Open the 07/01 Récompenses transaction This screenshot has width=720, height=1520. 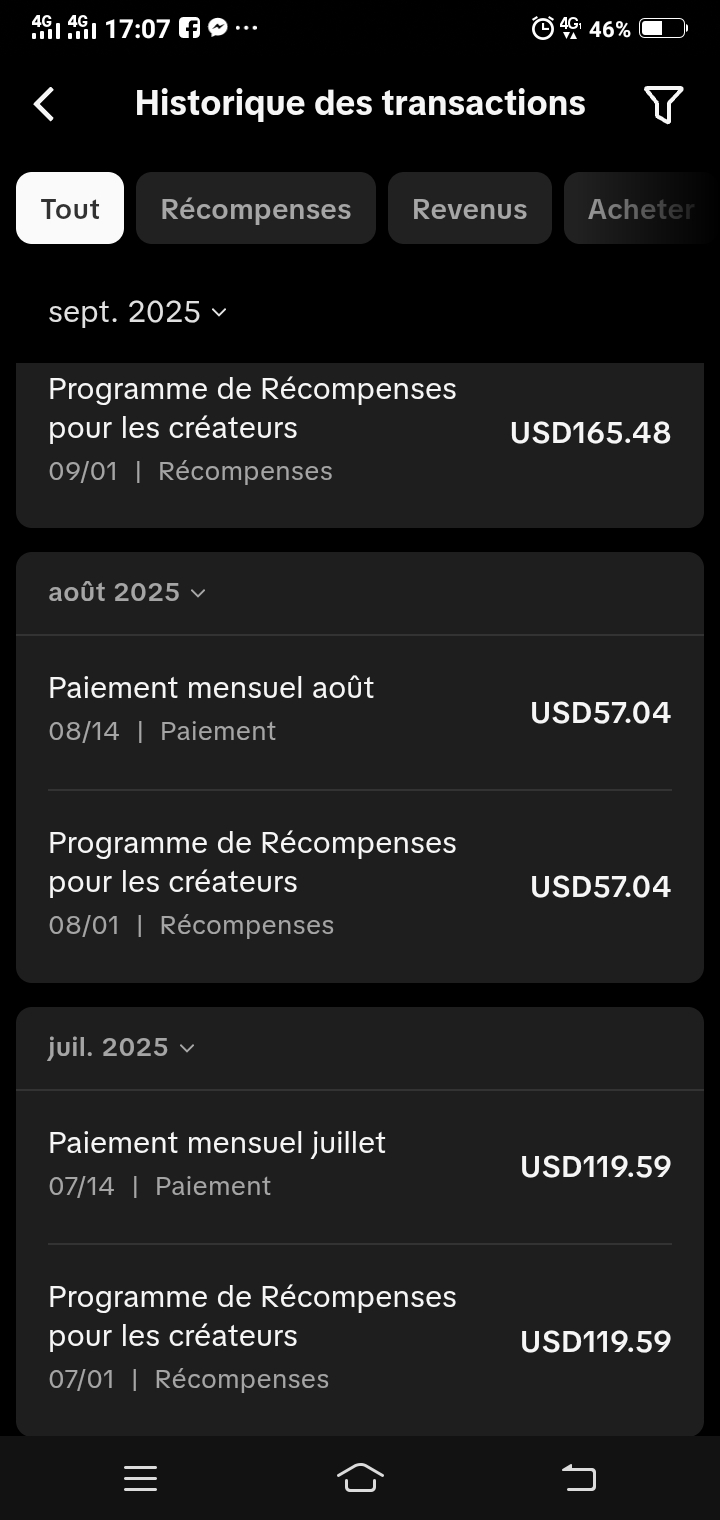[360, 1338]
